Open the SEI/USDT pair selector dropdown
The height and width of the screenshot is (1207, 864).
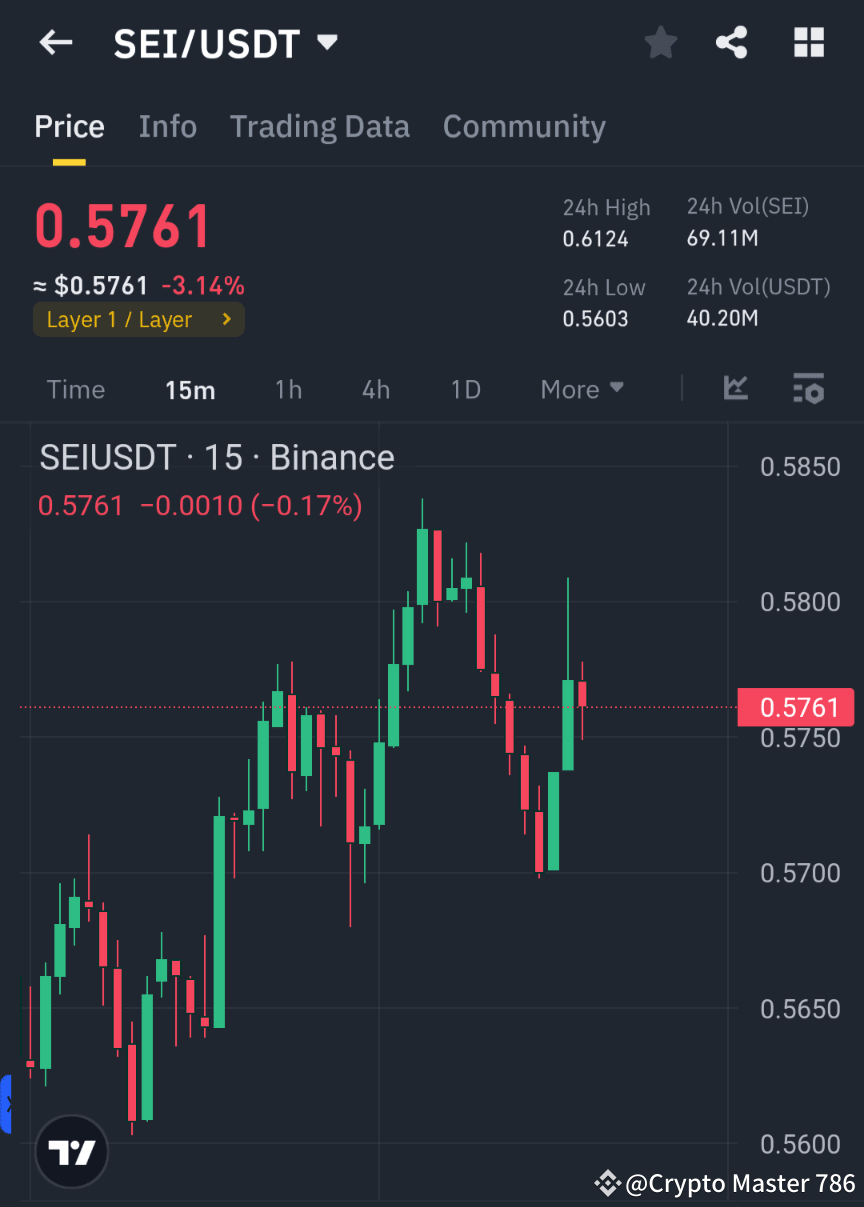tap(327, 42)
